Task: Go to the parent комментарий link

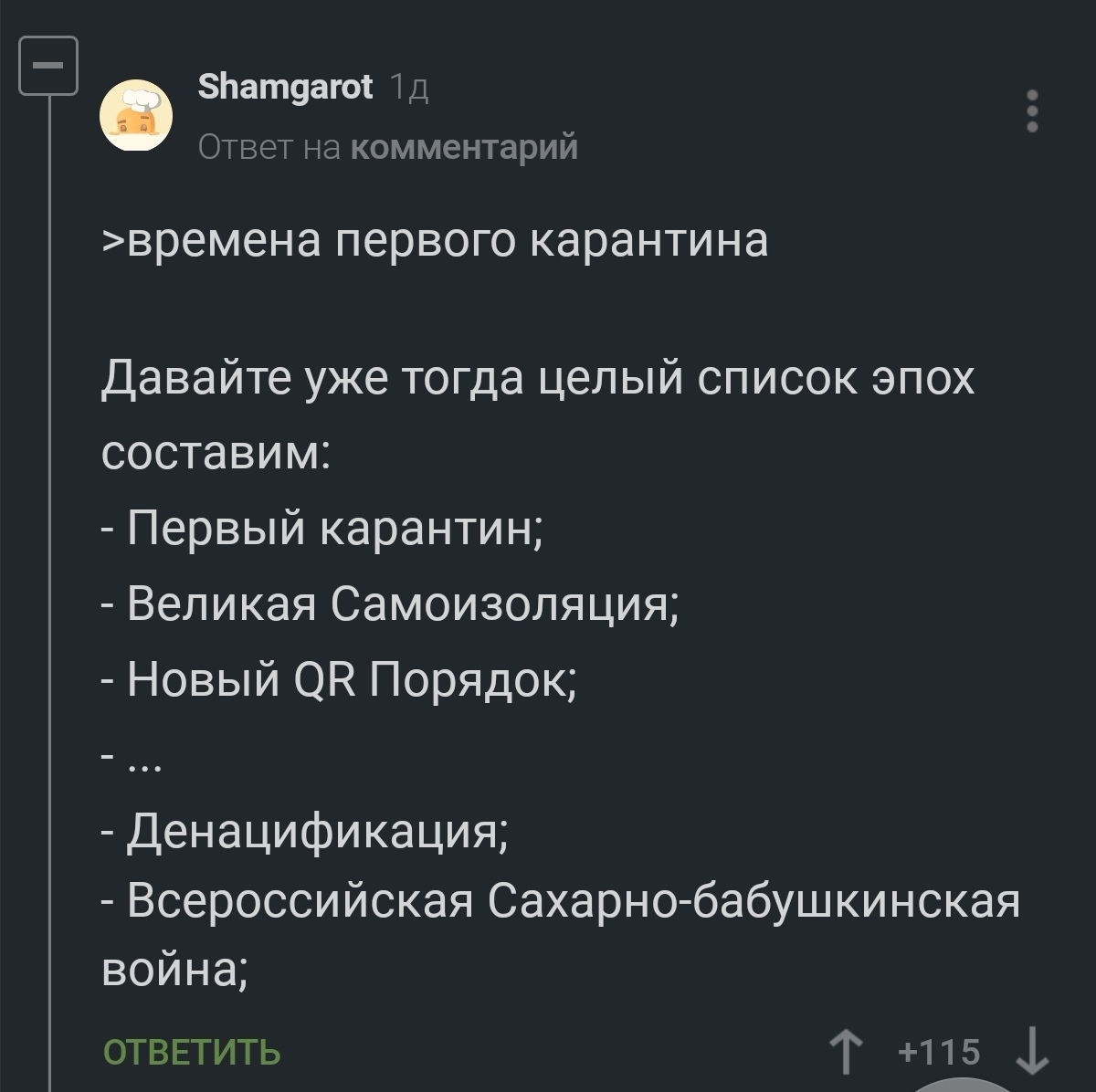Action: pos(464,146)
